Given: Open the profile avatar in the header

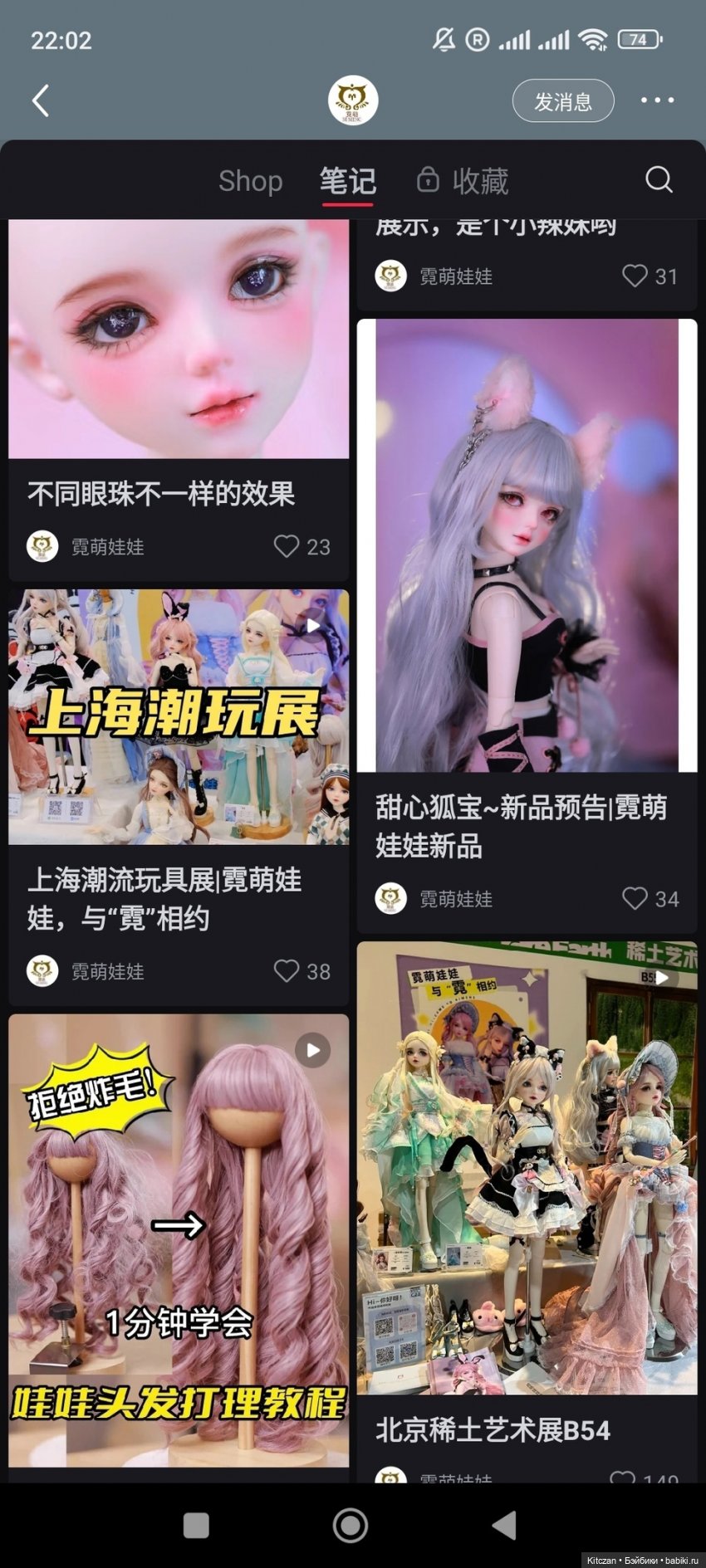Looking at the screenshot, I should coord(352,100).
